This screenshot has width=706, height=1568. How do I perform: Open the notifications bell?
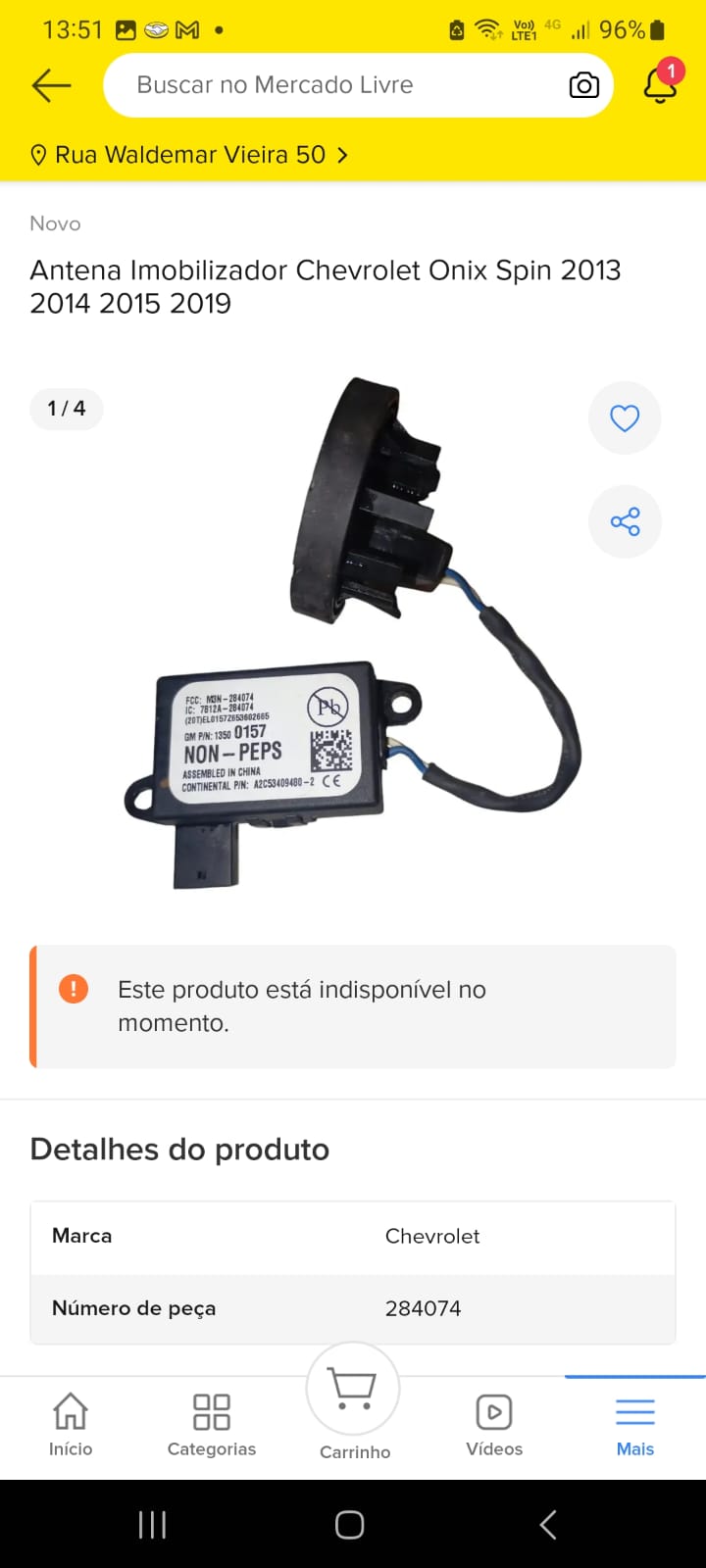click(x=661, y=85)
